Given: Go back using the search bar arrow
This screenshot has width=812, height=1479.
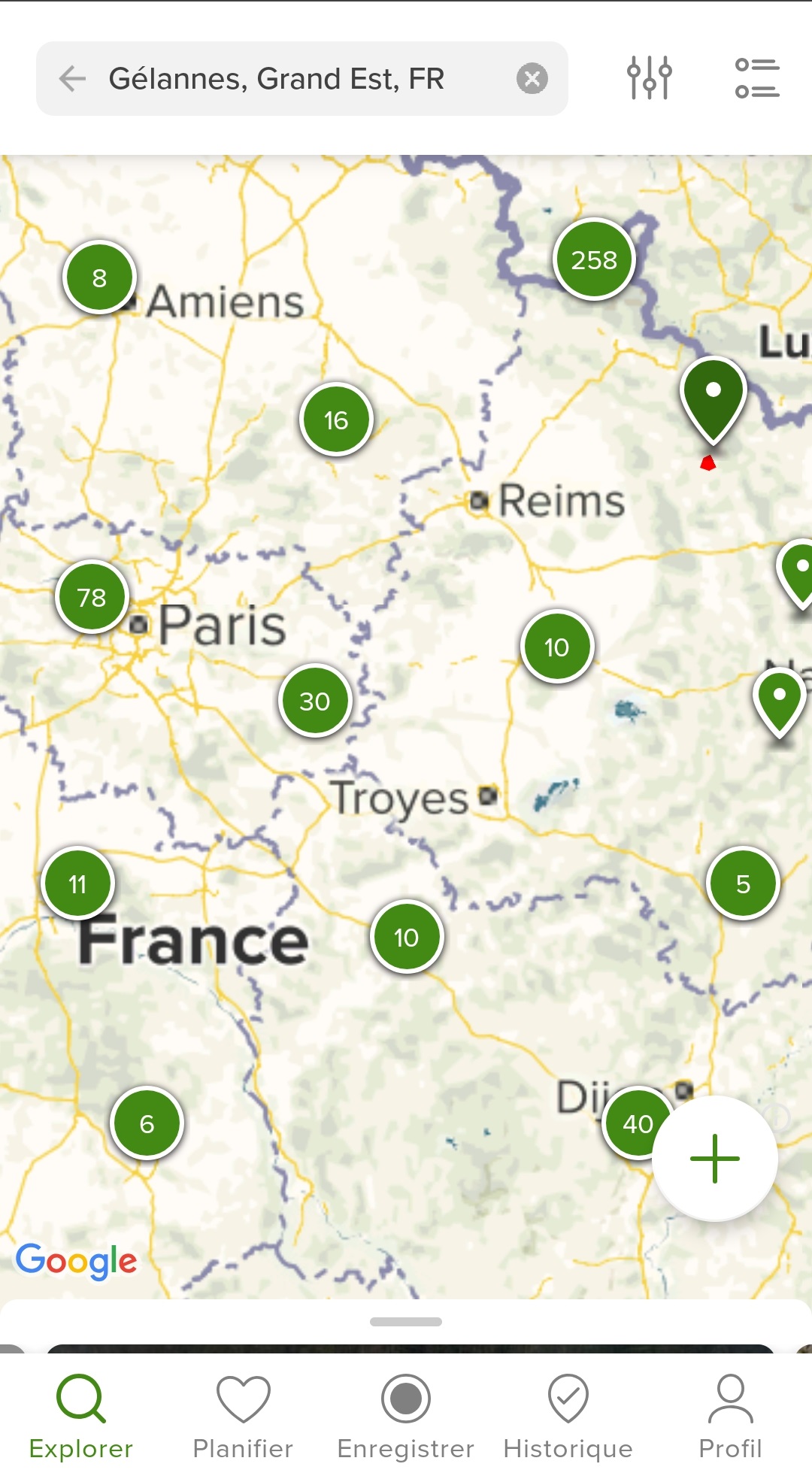Looking at the screenshot, I should tap(73, 78).
